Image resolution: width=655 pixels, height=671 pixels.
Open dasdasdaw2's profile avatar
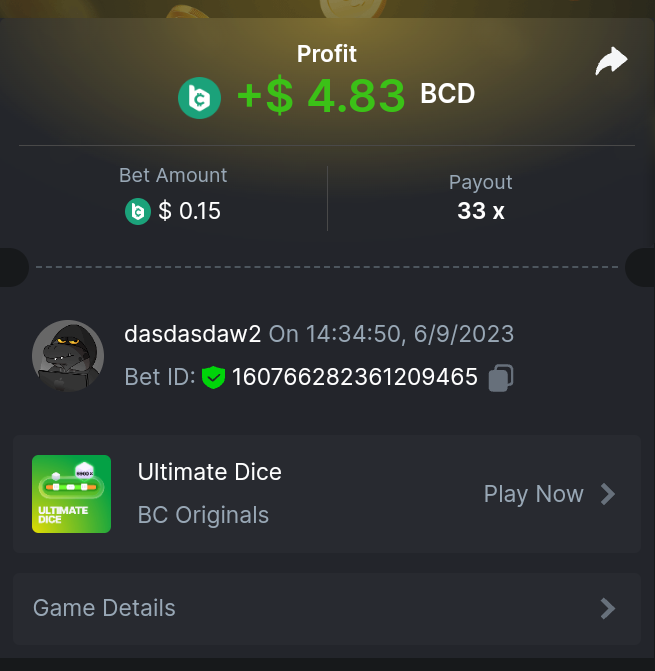68,357
